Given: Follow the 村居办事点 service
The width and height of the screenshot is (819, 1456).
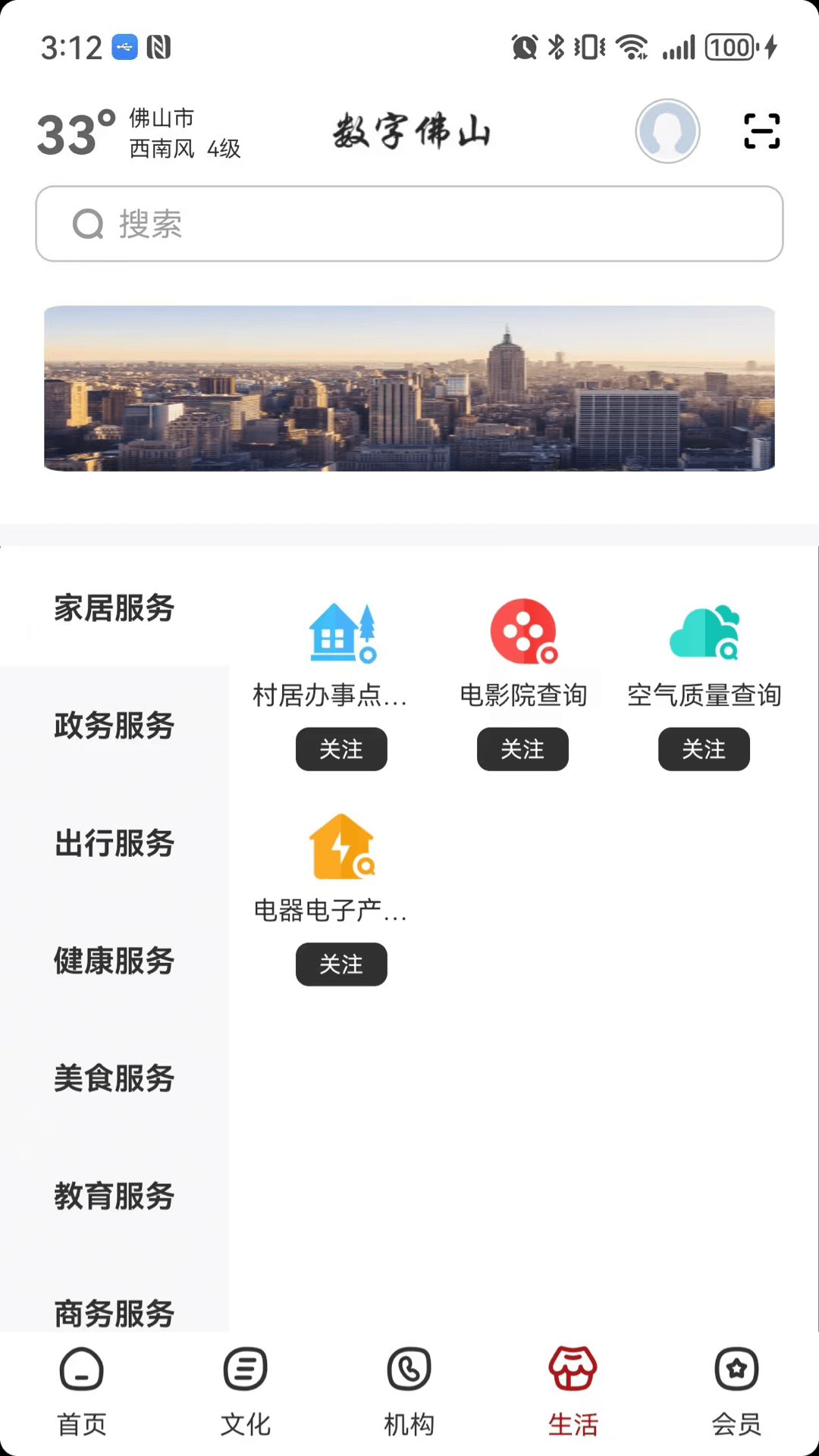Looking at the screenshot, I should pos(341,749).
